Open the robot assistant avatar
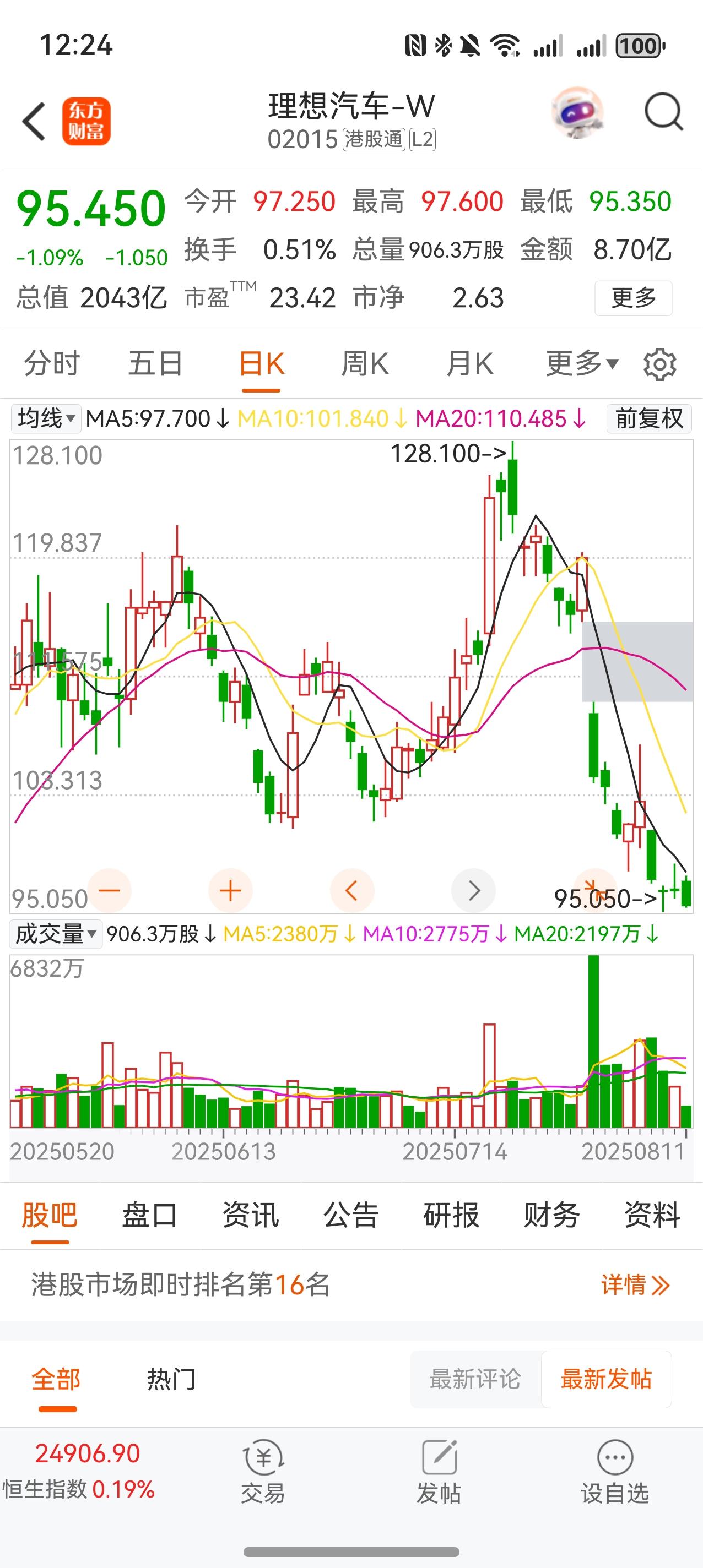 click(577, 113)
